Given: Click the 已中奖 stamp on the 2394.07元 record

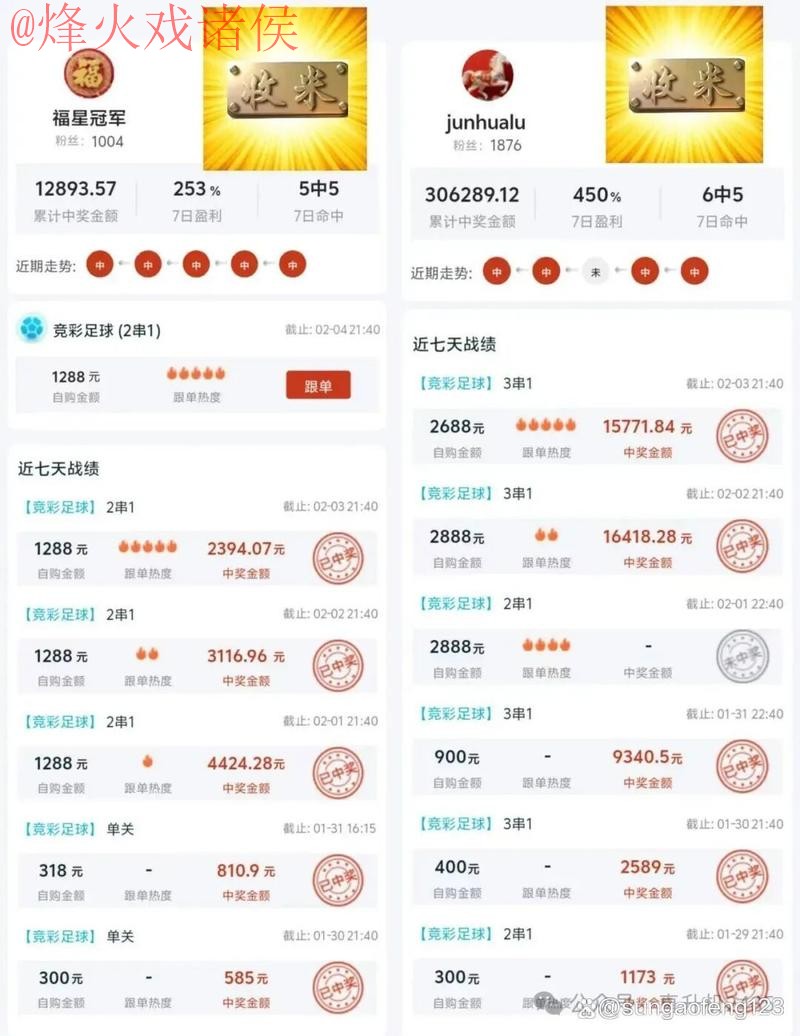Looking at the screenshot, I should click(339, 560).
